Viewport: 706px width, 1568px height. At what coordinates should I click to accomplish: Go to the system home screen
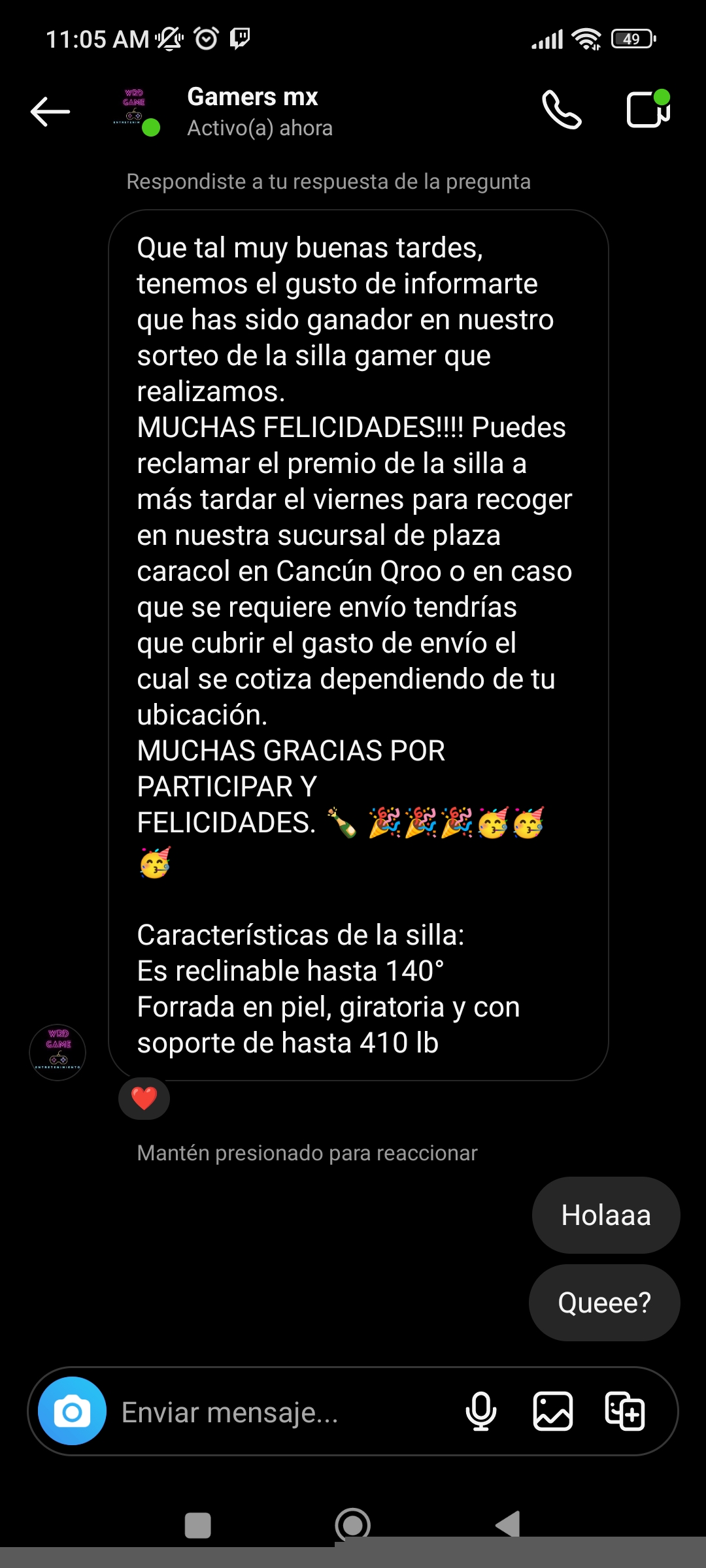click(x=352, y=1526)
